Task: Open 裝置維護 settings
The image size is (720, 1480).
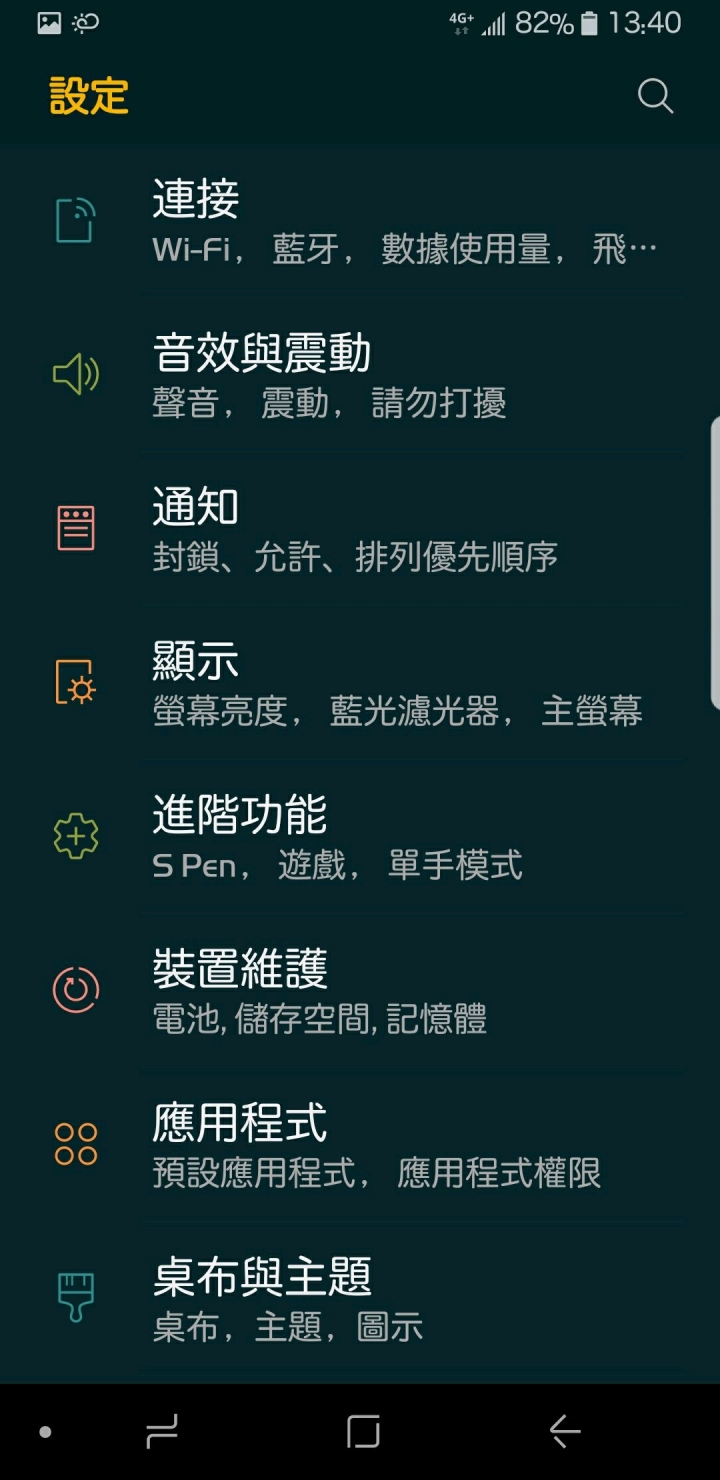Action: pos(360,990)
